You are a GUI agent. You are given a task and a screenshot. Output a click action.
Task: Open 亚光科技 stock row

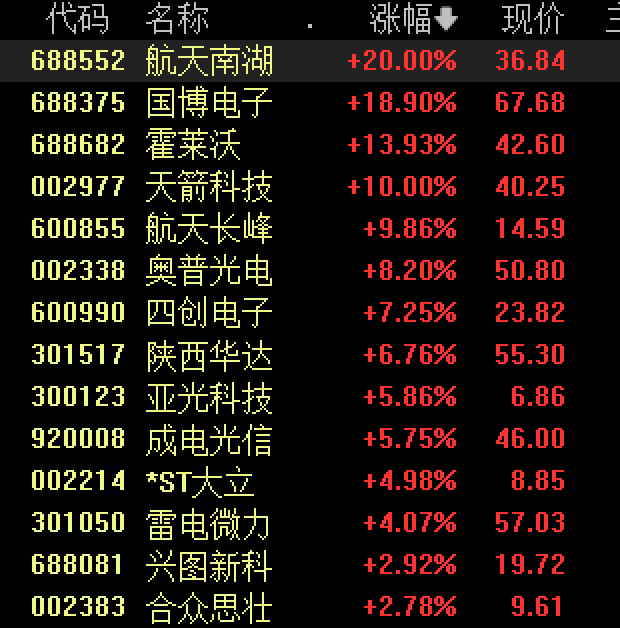[x=209, y=397]
